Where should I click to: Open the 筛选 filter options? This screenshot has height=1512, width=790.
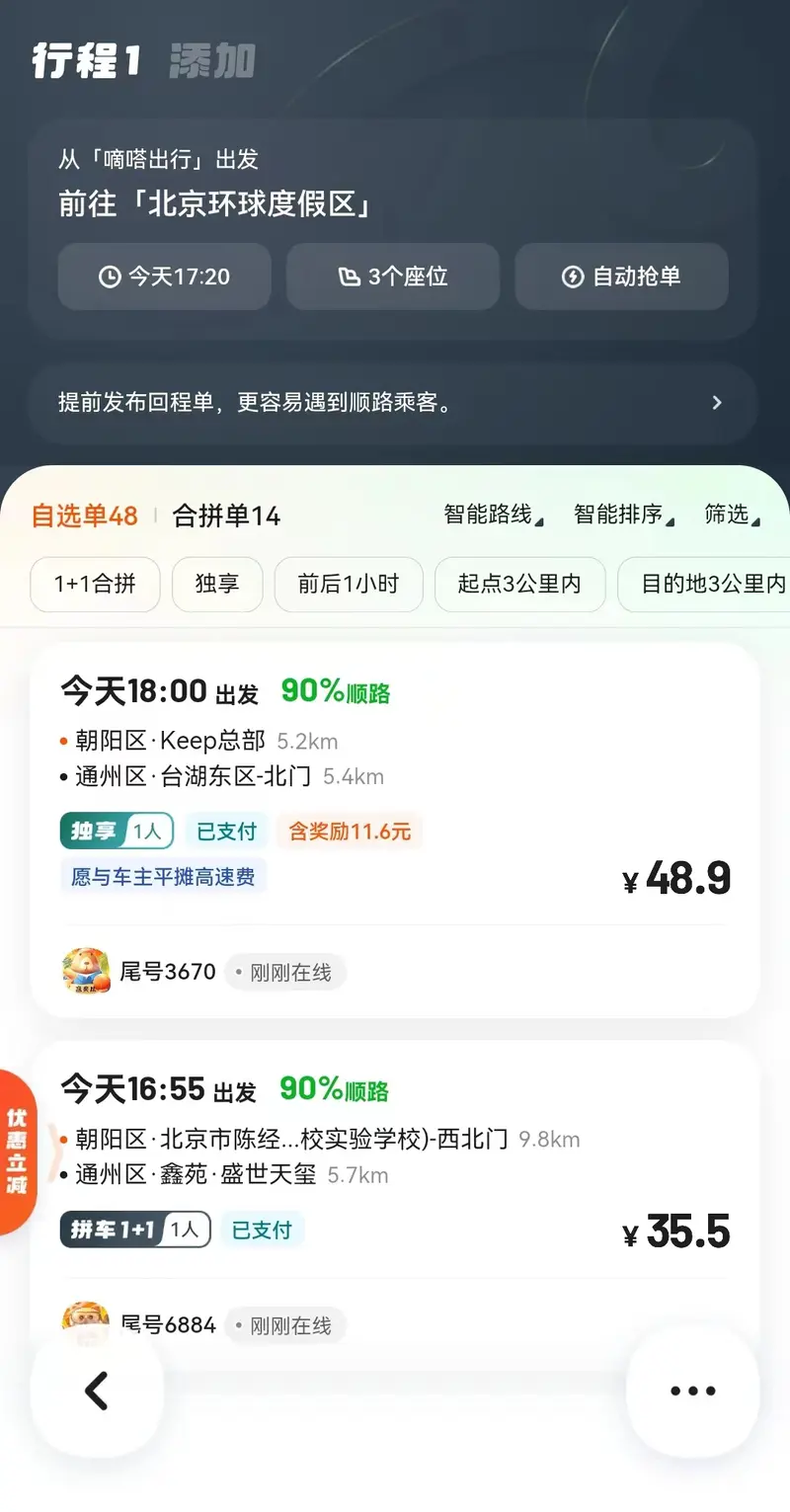click(732, 515)
